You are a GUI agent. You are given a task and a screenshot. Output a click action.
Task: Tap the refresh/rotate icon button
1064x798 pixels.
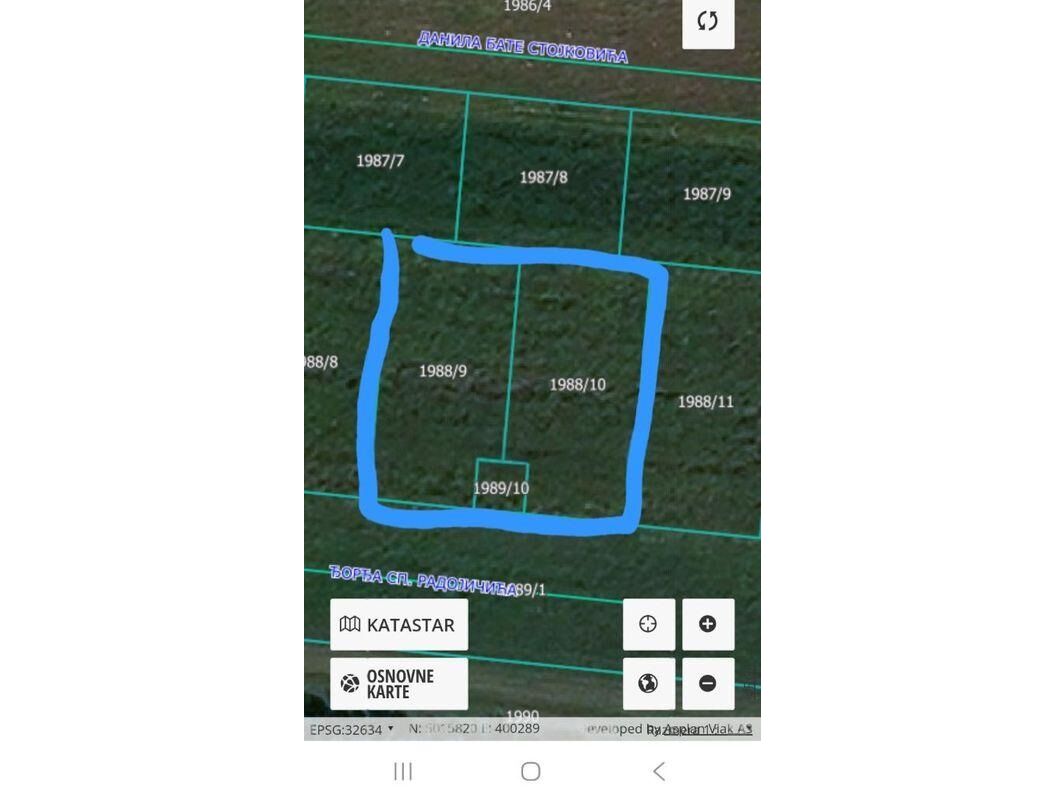coord(708,21)
